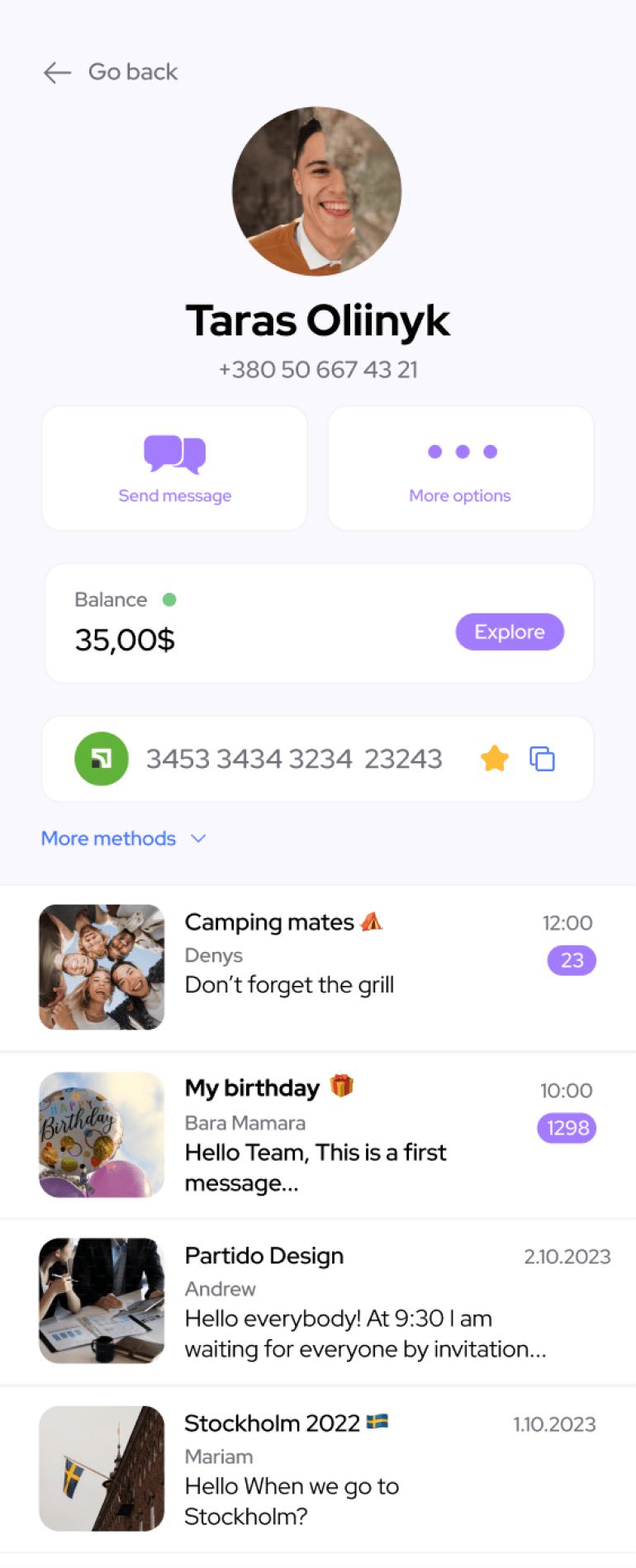Image resolution: width=636 pixels, height=1568 pixels.
Task: Go back to the previous screen
Action: [111, 73]
